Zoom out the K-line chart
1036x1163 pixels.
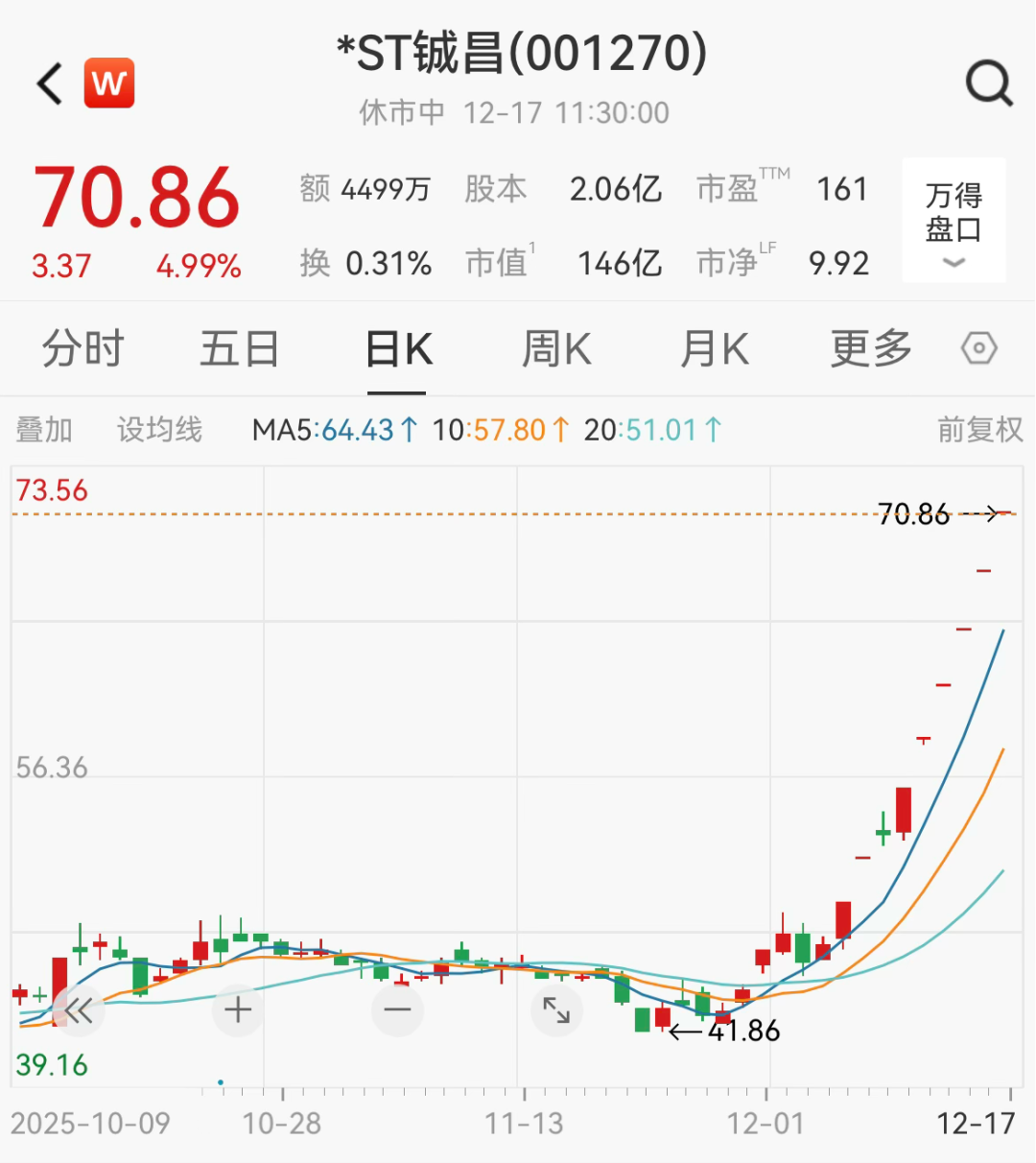(x=397, y=1009)
